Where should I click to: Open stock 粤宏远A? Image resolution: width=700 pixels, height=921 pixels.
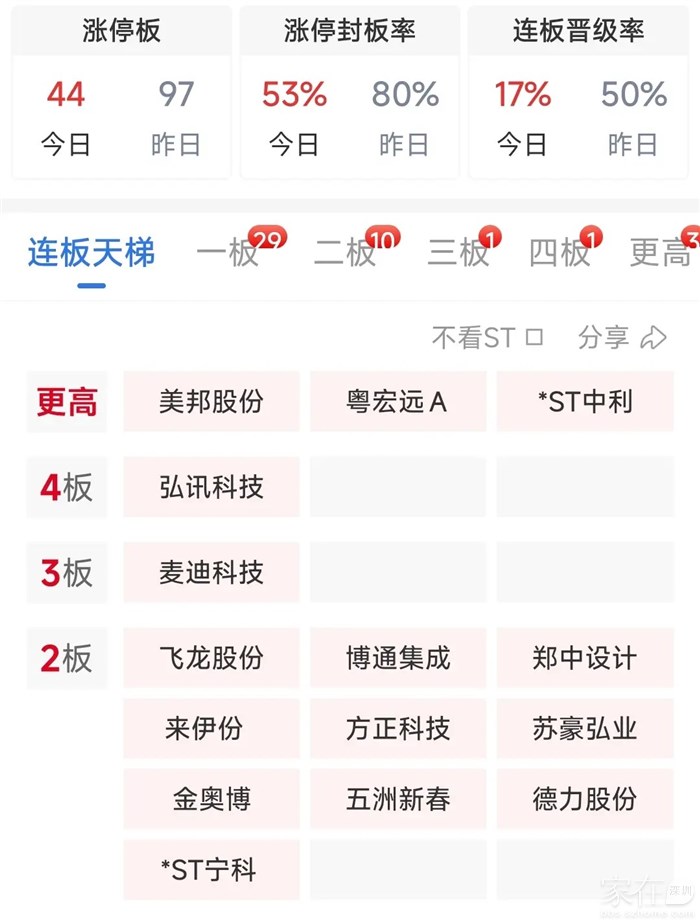click(397, 402)
